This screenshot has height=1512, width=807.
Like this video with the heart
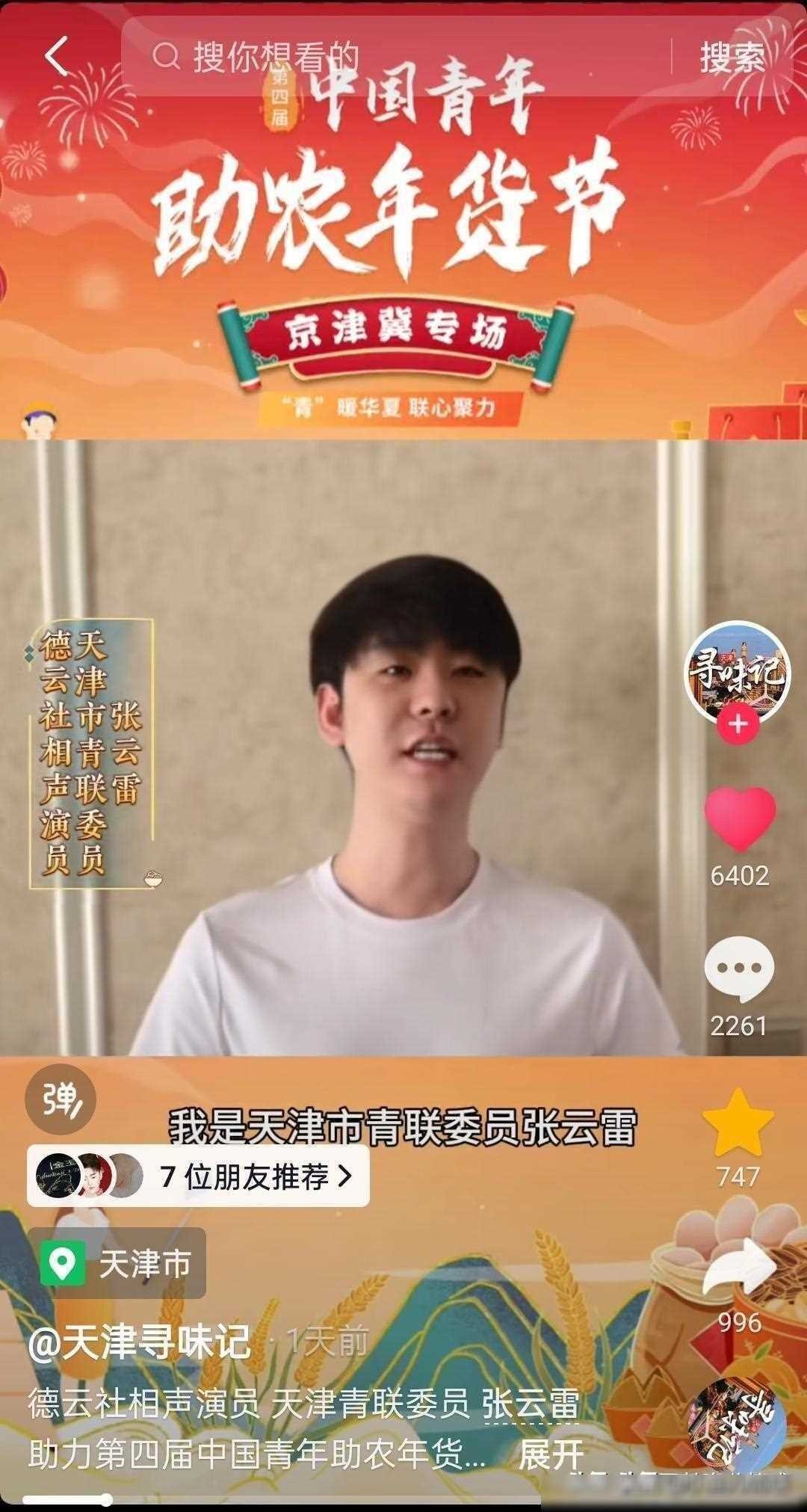click(740, 818)
